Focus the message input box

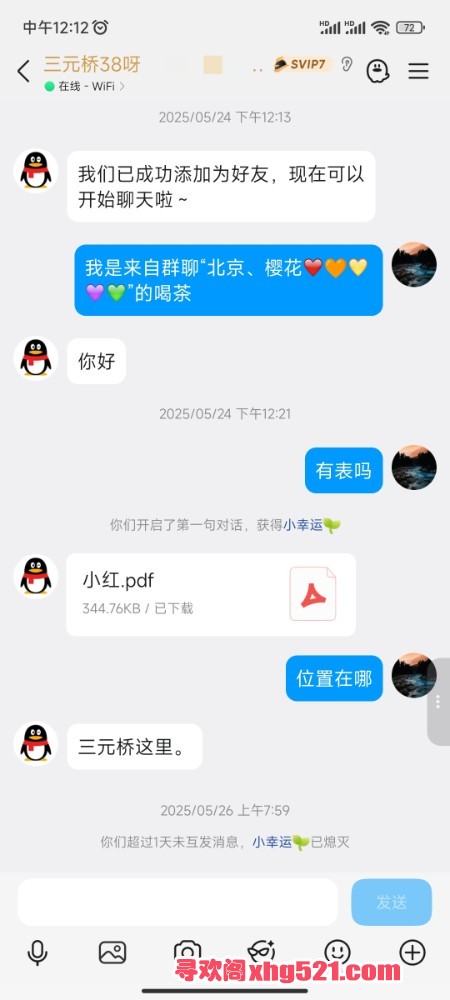pyautogui.click(x=178, y=902)
